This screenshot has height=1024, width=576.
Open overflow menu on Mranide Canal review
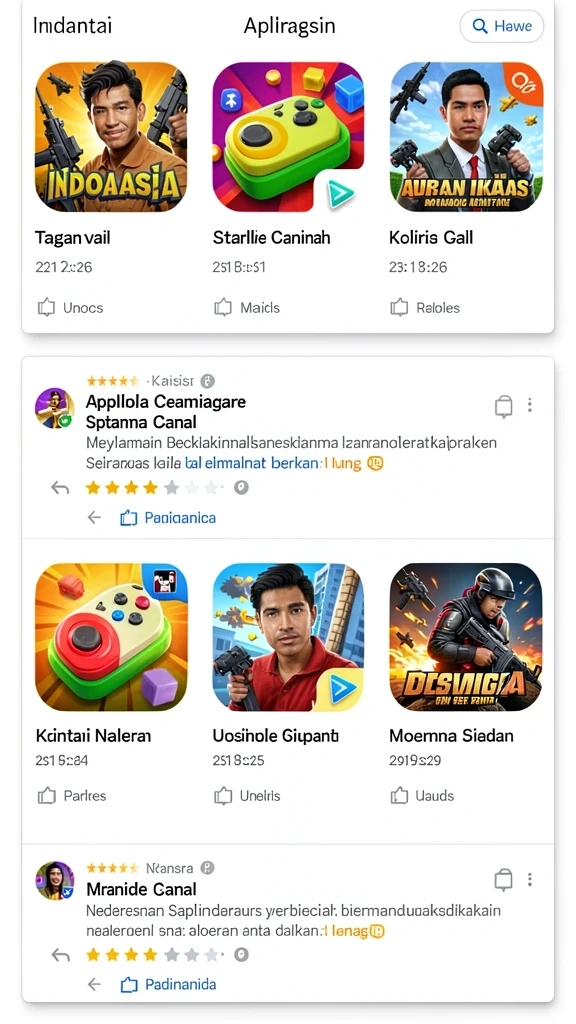[530, 880]
